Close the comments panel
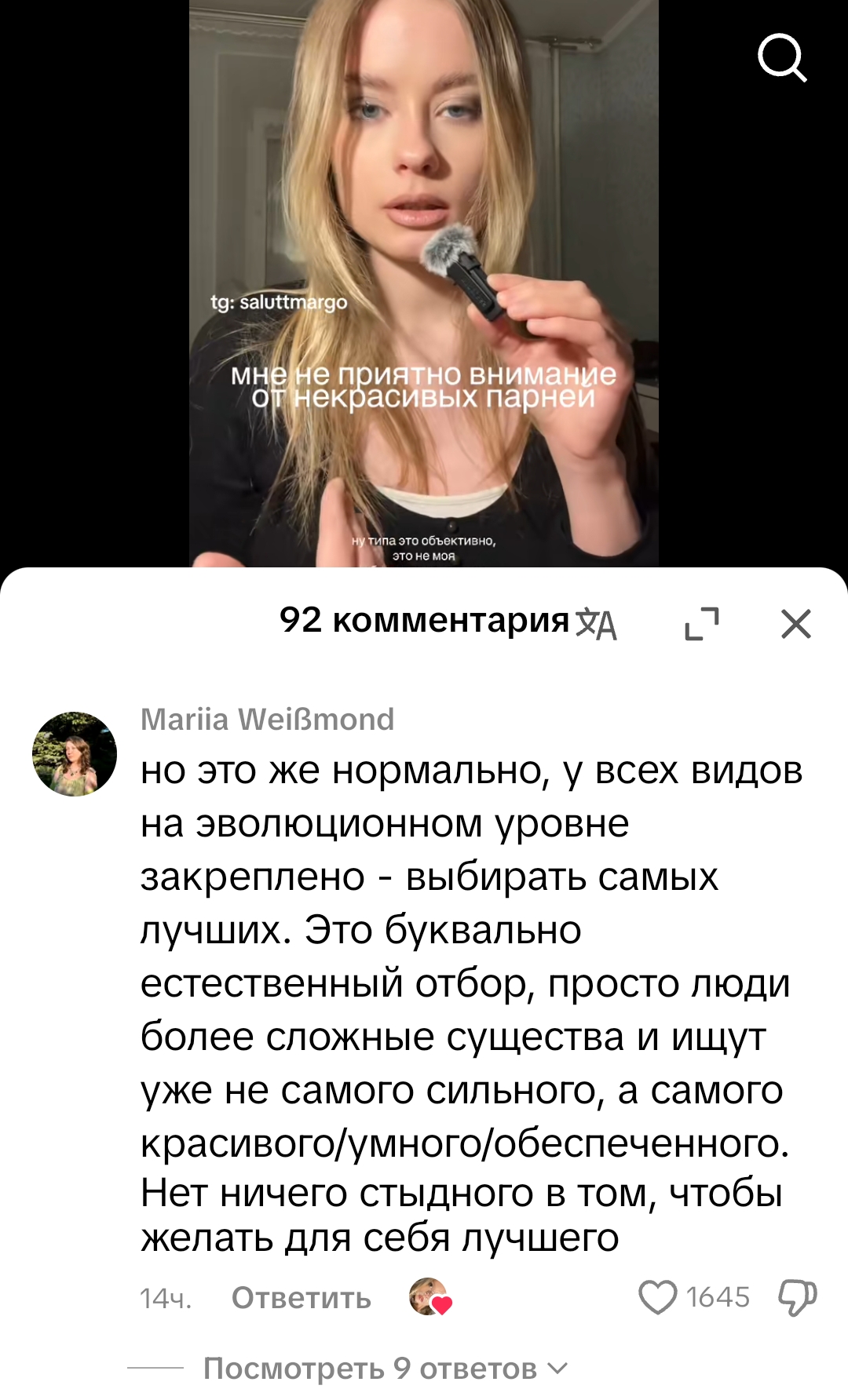The height and width of the screenshot is (1400, 848). coord(795,625)
